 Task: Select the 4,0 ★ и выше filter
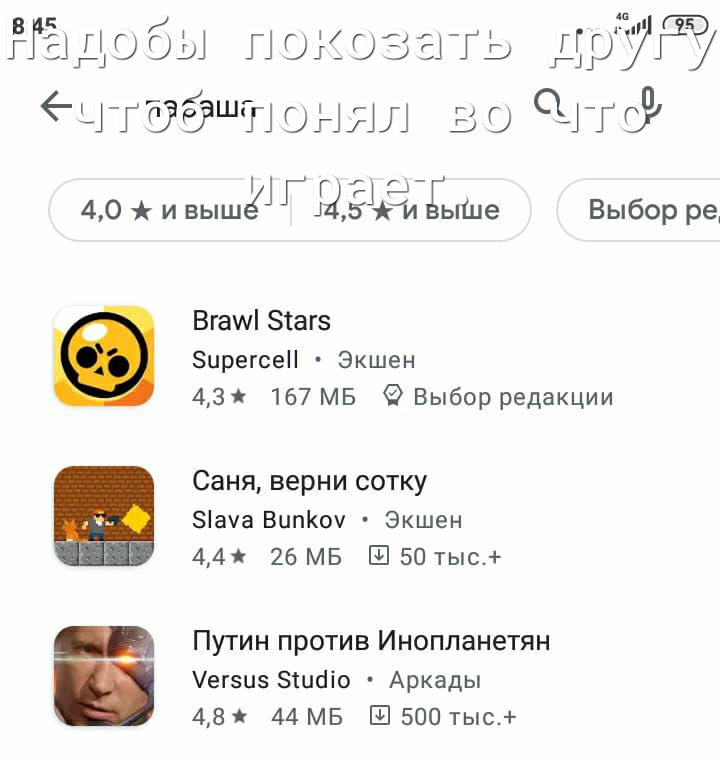click(x=168, y=210)
